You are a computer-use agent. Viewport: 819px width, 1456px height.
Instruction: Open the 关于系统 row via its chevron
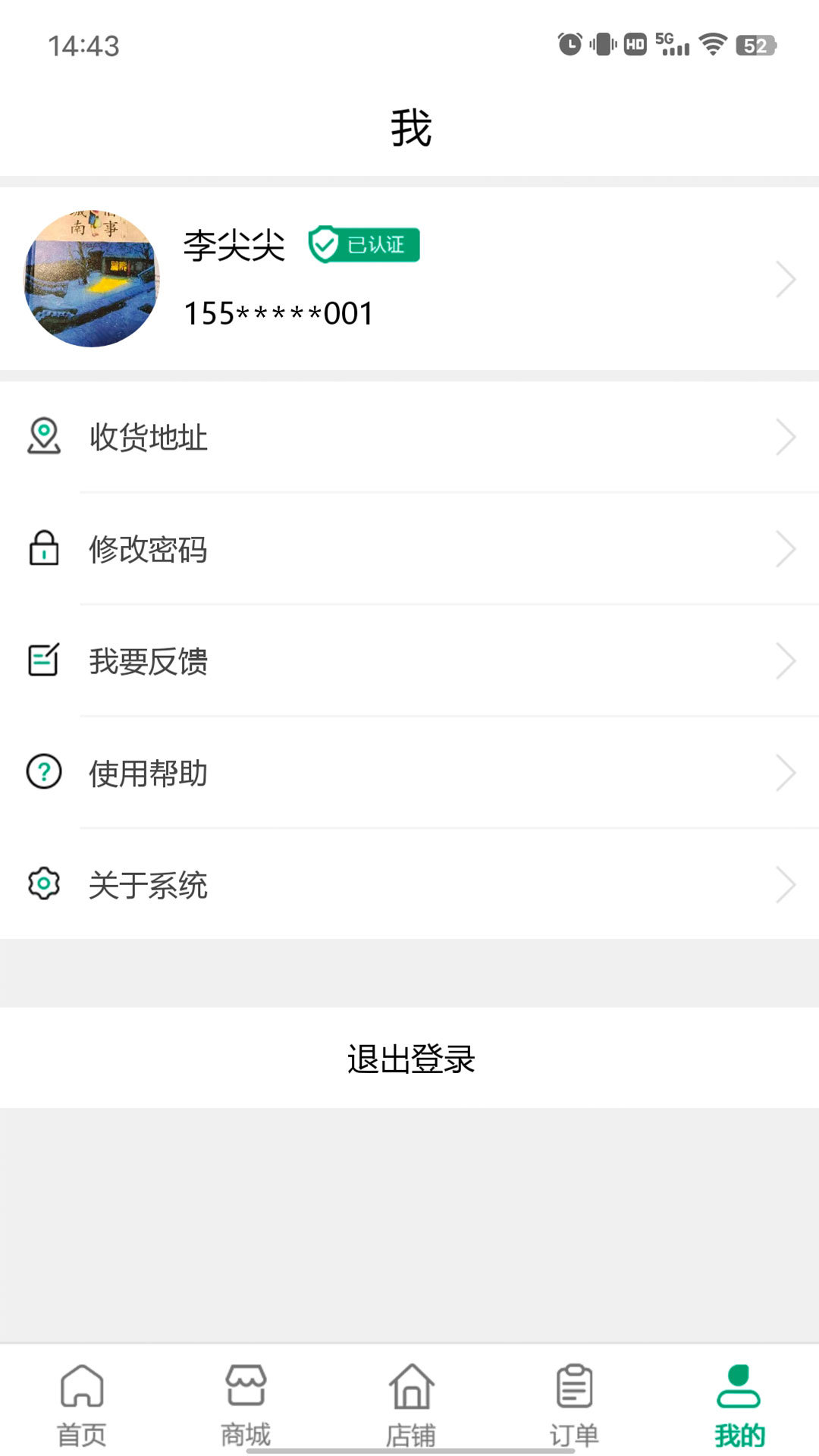click(x=786, y=884)
